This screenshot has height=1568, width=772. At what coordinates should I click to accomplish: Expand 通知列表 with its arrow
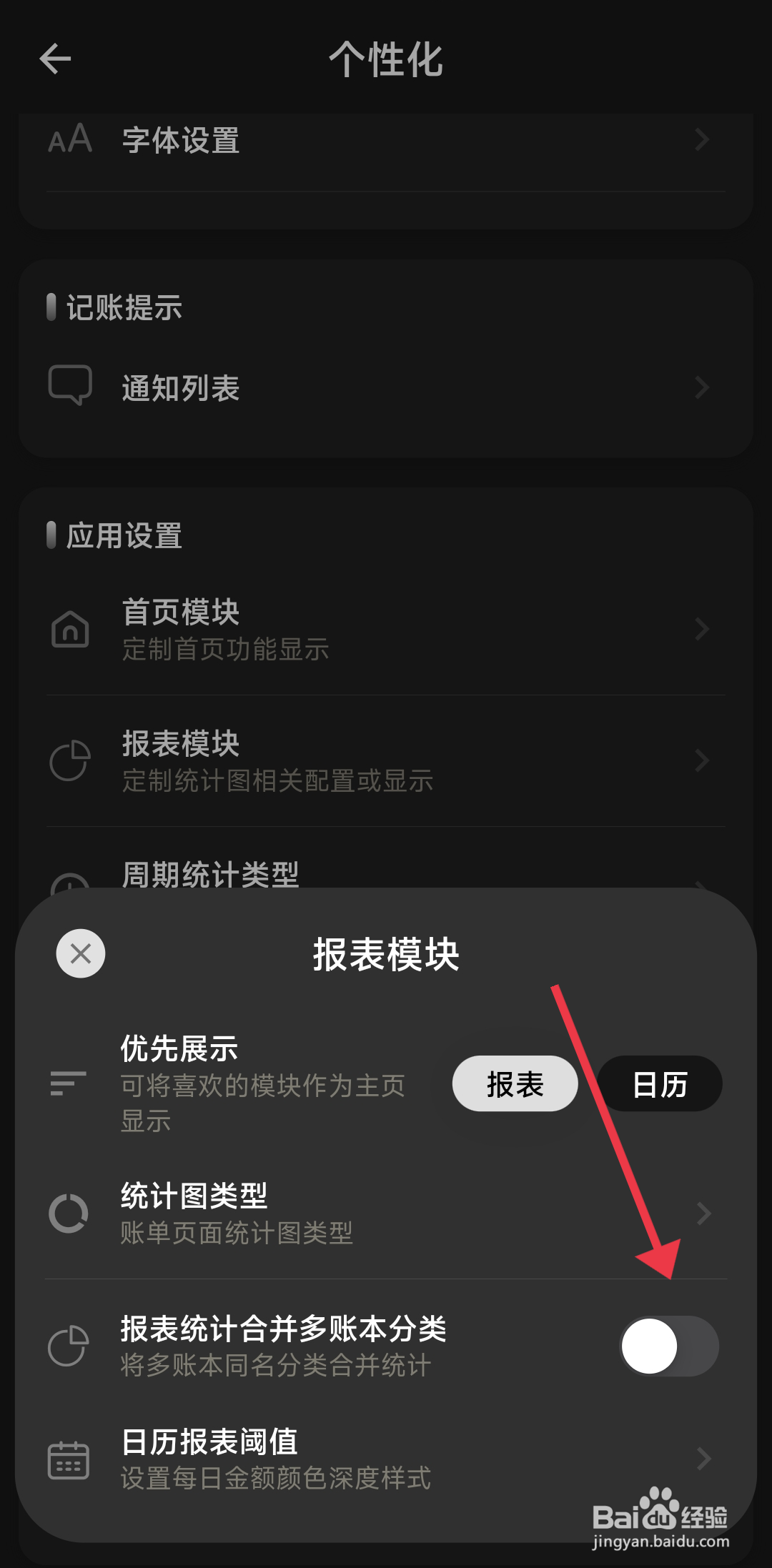pyautogui.click(x=701, y=386)
